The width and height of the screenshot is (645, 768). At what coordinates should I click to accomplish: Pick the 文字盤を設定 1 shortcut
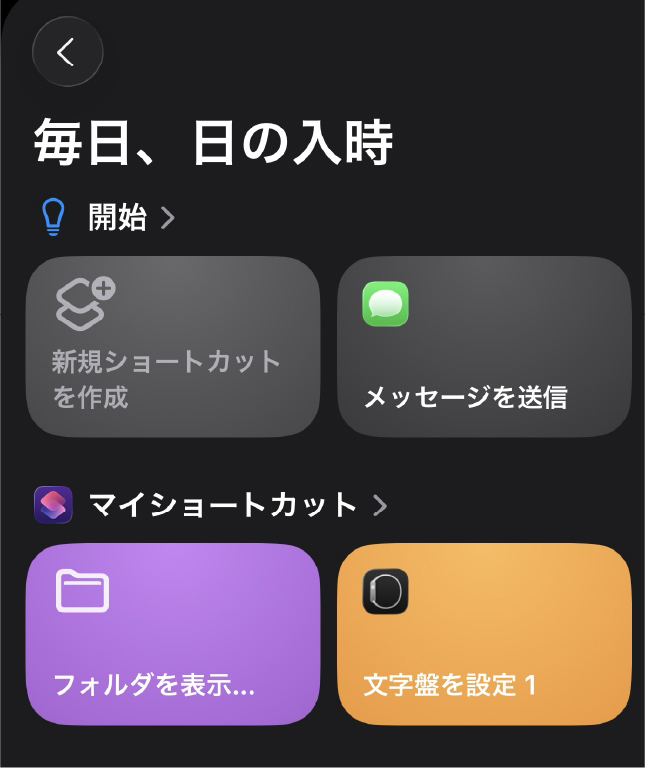(x=484, y=634)
